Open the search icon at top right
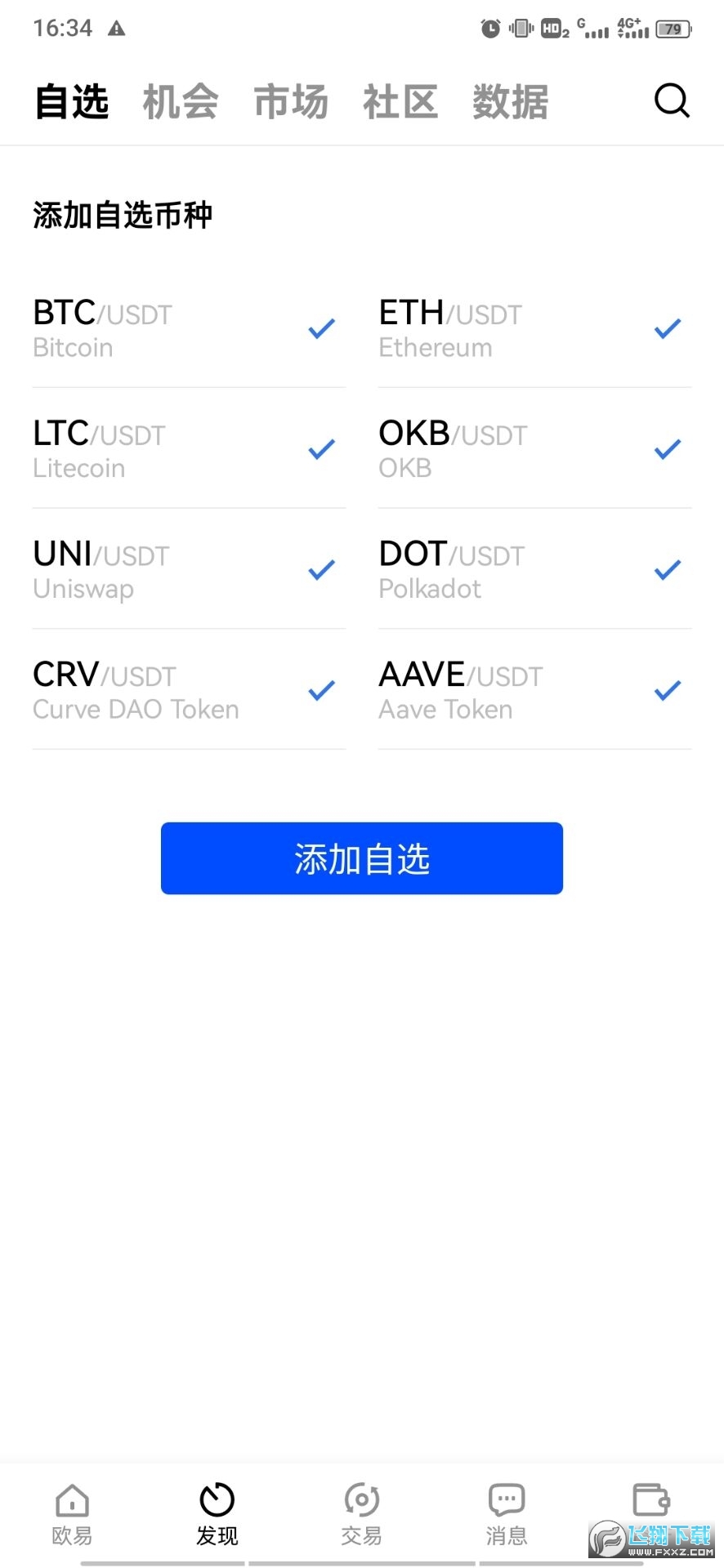The image size is (724, 1568). point(672,101)
